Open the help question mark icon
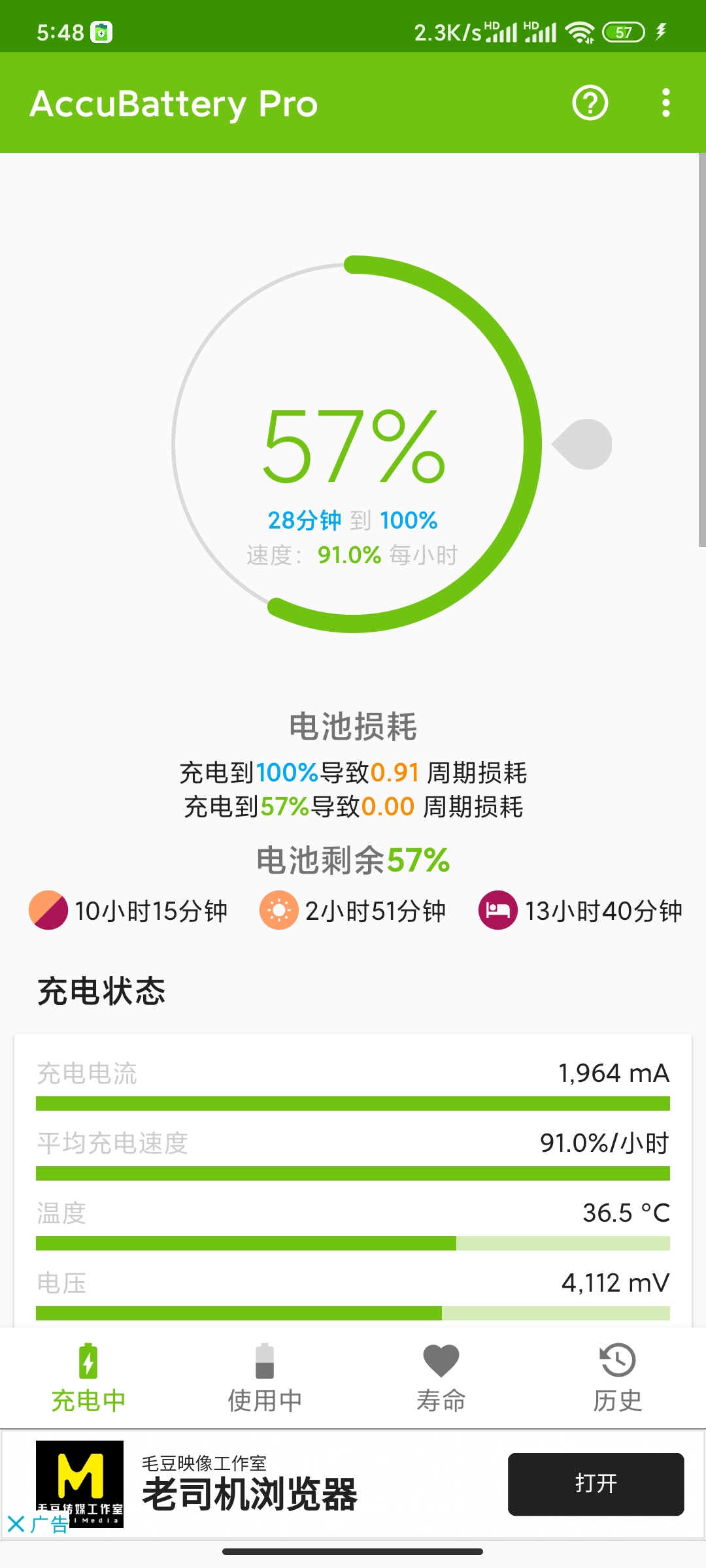The width and height of the screenshot is (706, 1568). 590,103
